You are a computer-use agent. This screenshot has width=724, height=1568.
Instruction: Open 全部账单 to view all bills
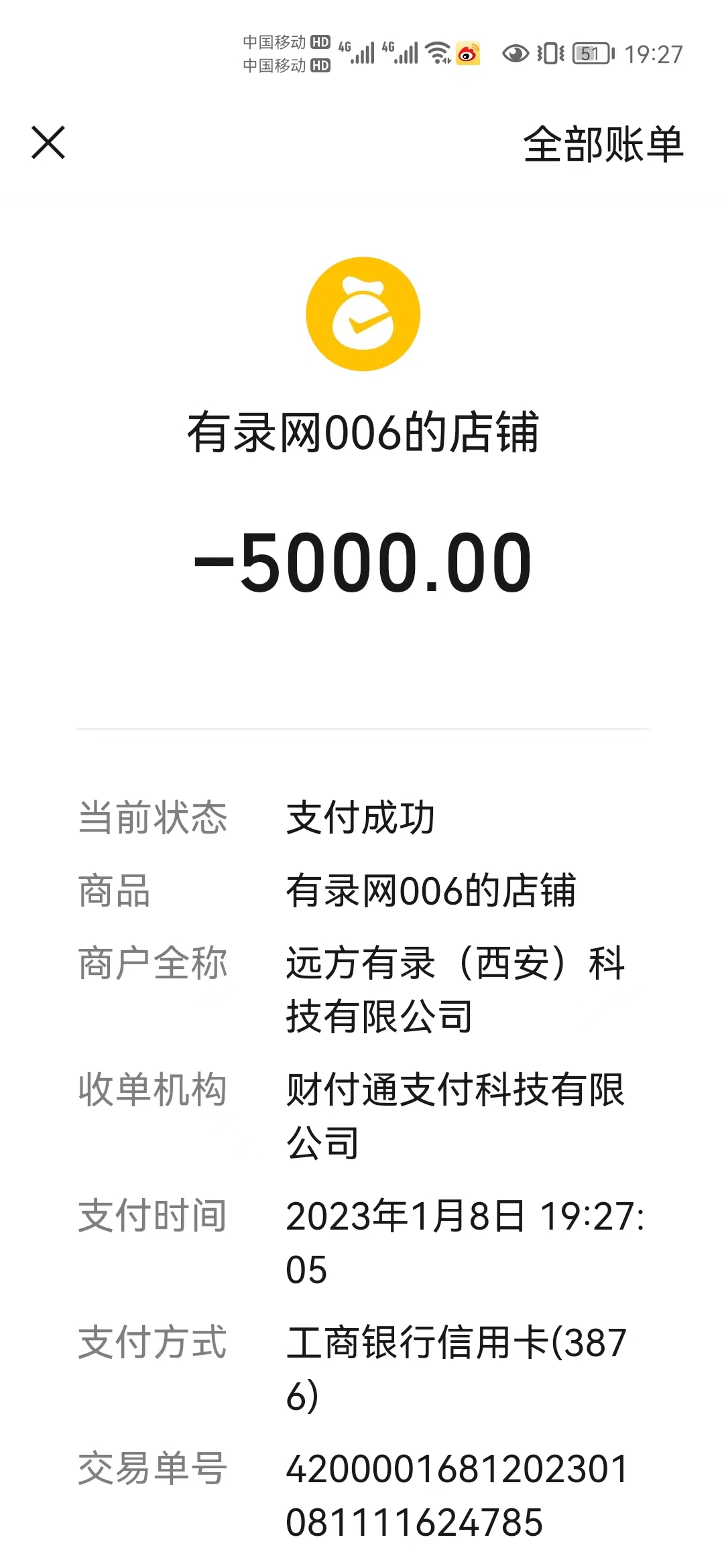(x=603, y=144)
